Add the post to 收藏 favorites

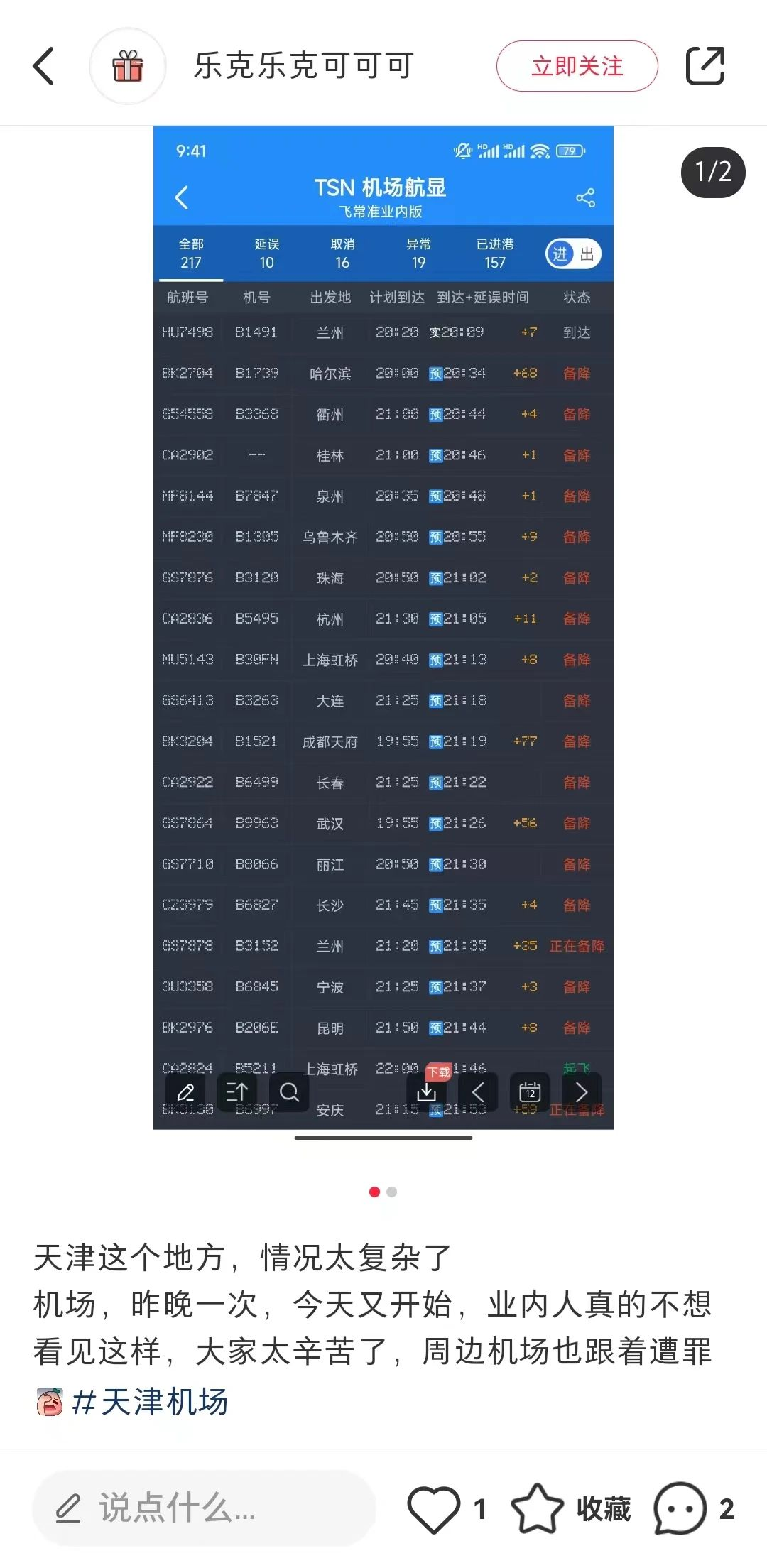[x=538, y=1508]
